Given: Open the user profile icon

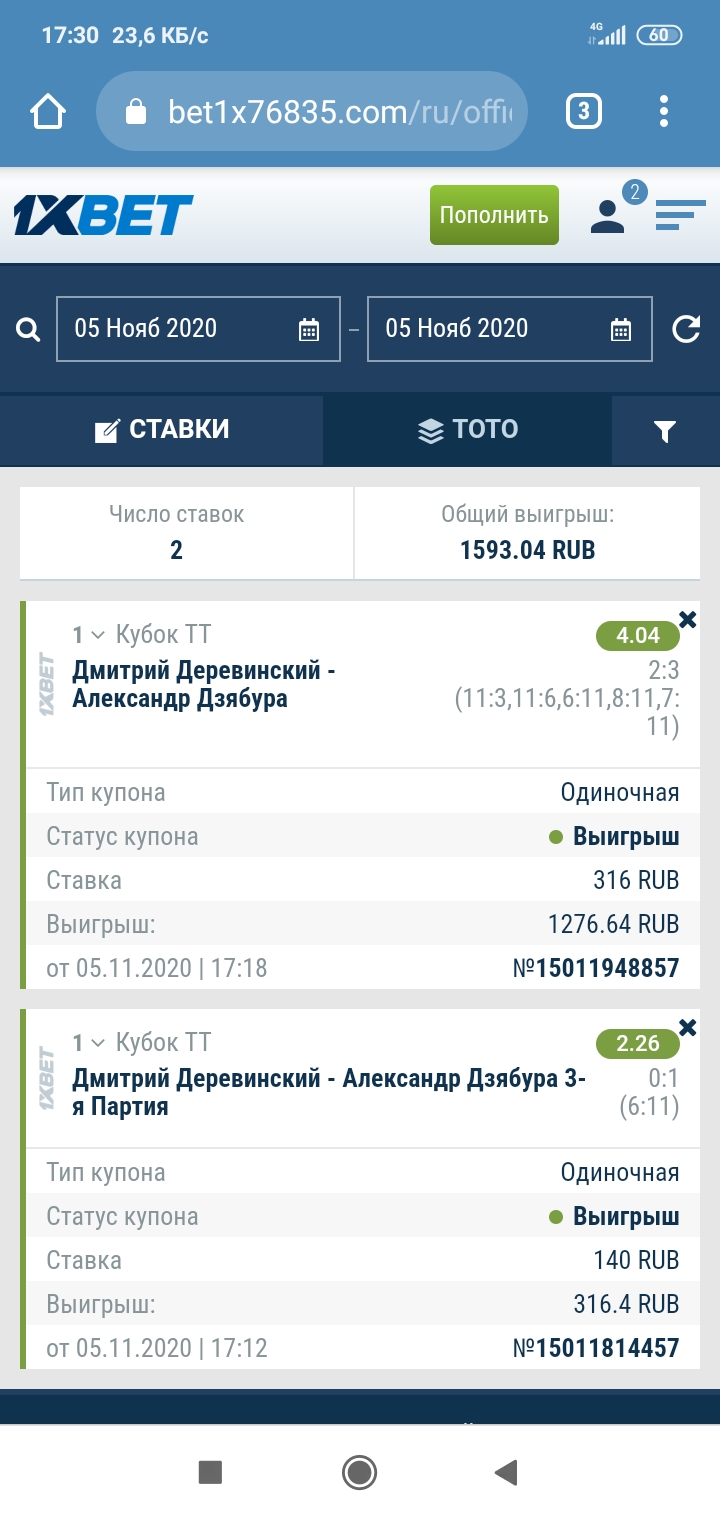Looking at the screenshot, I should pyautogui.click(x=607, y=215).
